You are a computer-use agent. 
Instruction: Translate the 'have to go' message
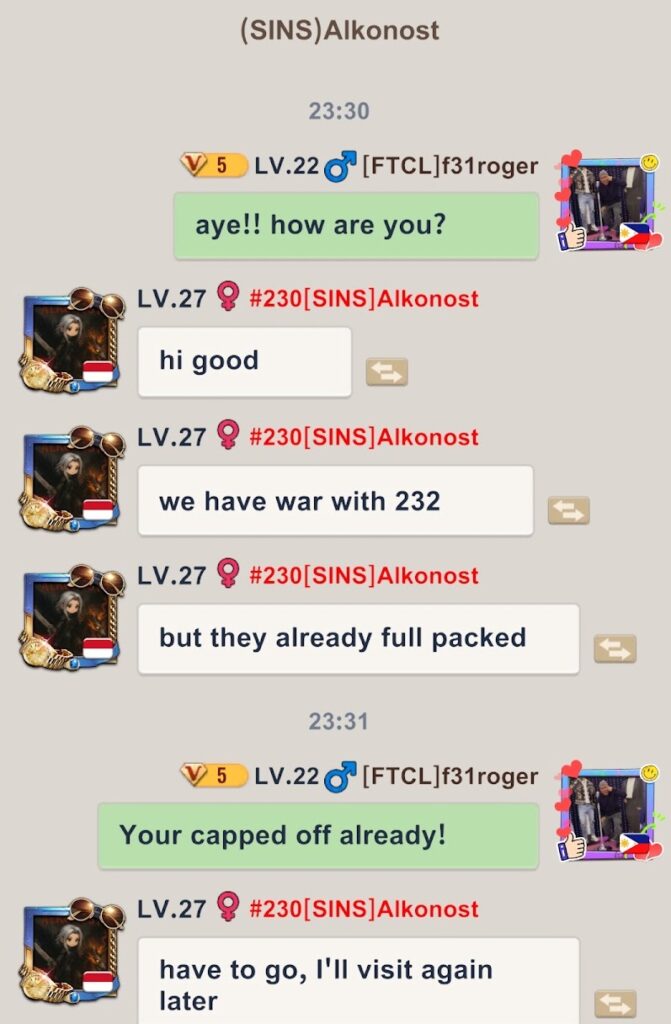coord(614,1003)
